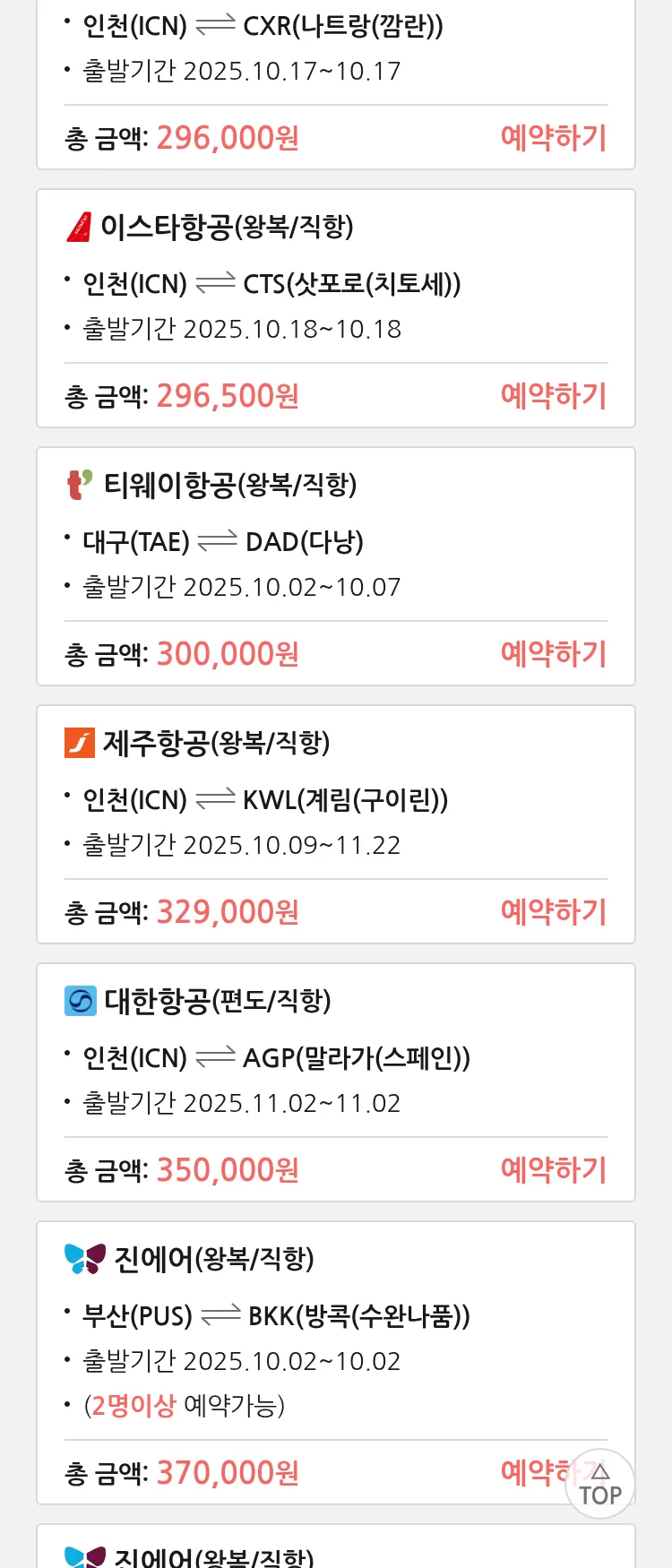This screenshot has height=1568, width=672.
Task: Book the 이스타항공 Sapporo flight via 예약하기
Action: [x=553, y=396]
